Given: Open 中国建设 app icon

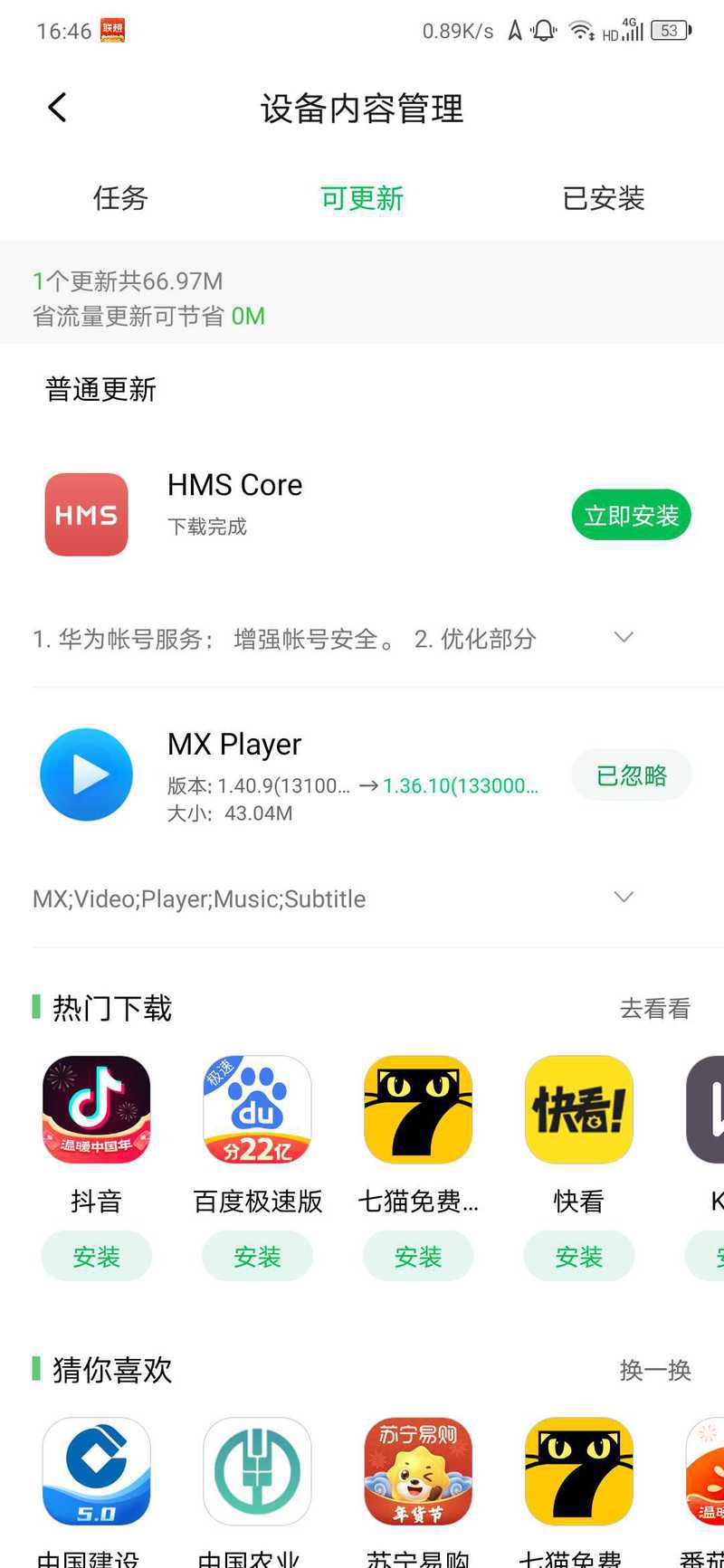Looking at the screenshot, I should [96, 1471].
